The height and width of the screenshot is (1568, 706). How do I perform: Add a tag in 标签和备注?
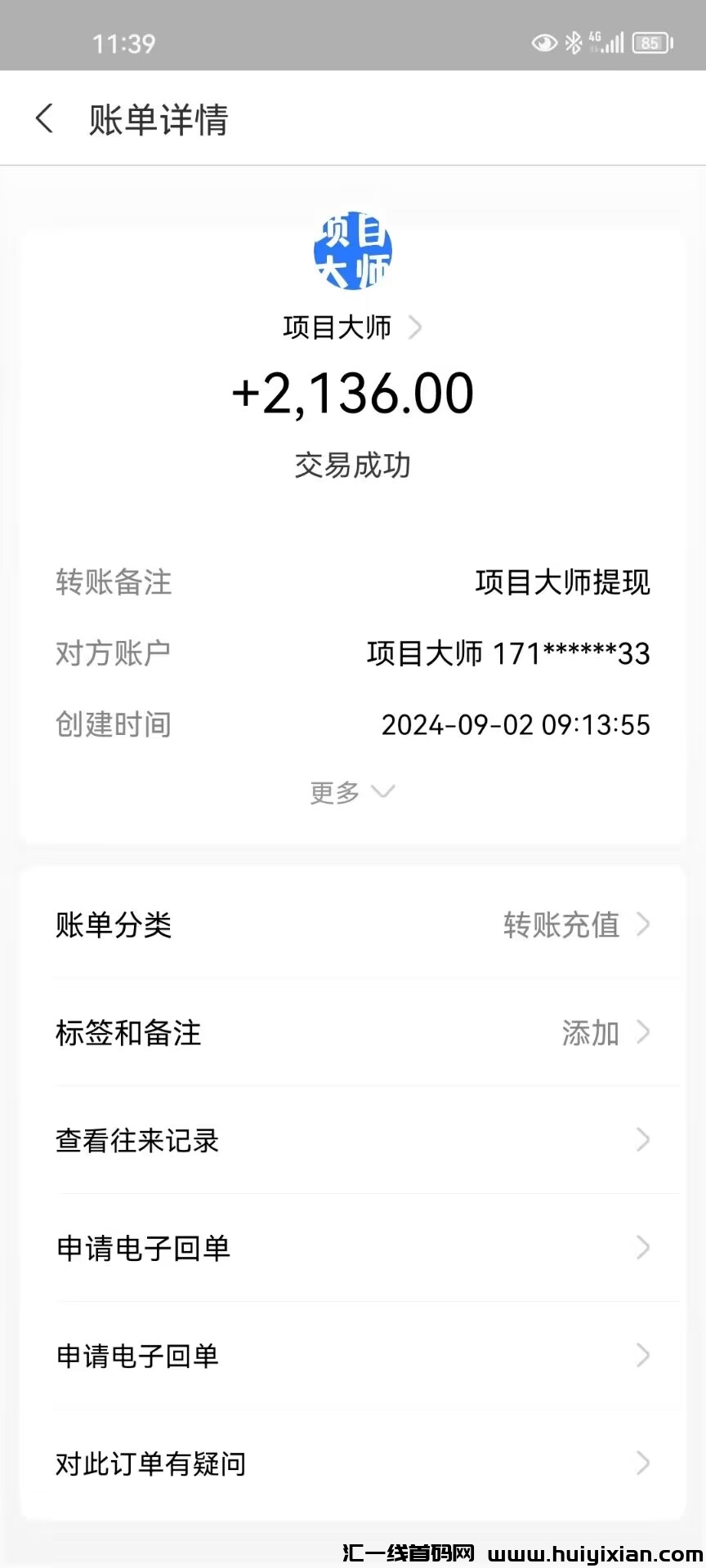pos(353,1033)
